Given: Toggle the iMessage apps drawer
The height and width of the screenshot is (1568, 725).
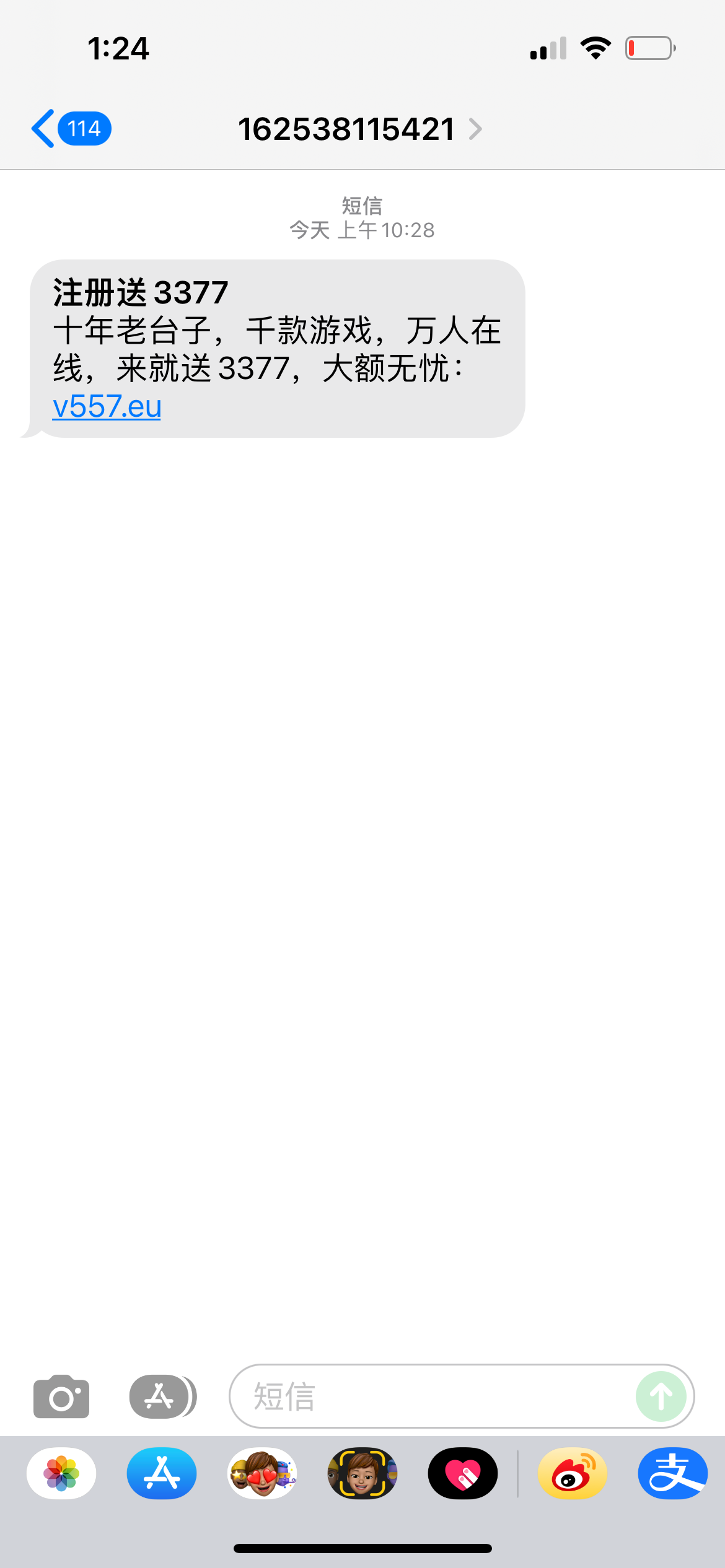Looking at the screenshot, I should [x=161, y=1396].
